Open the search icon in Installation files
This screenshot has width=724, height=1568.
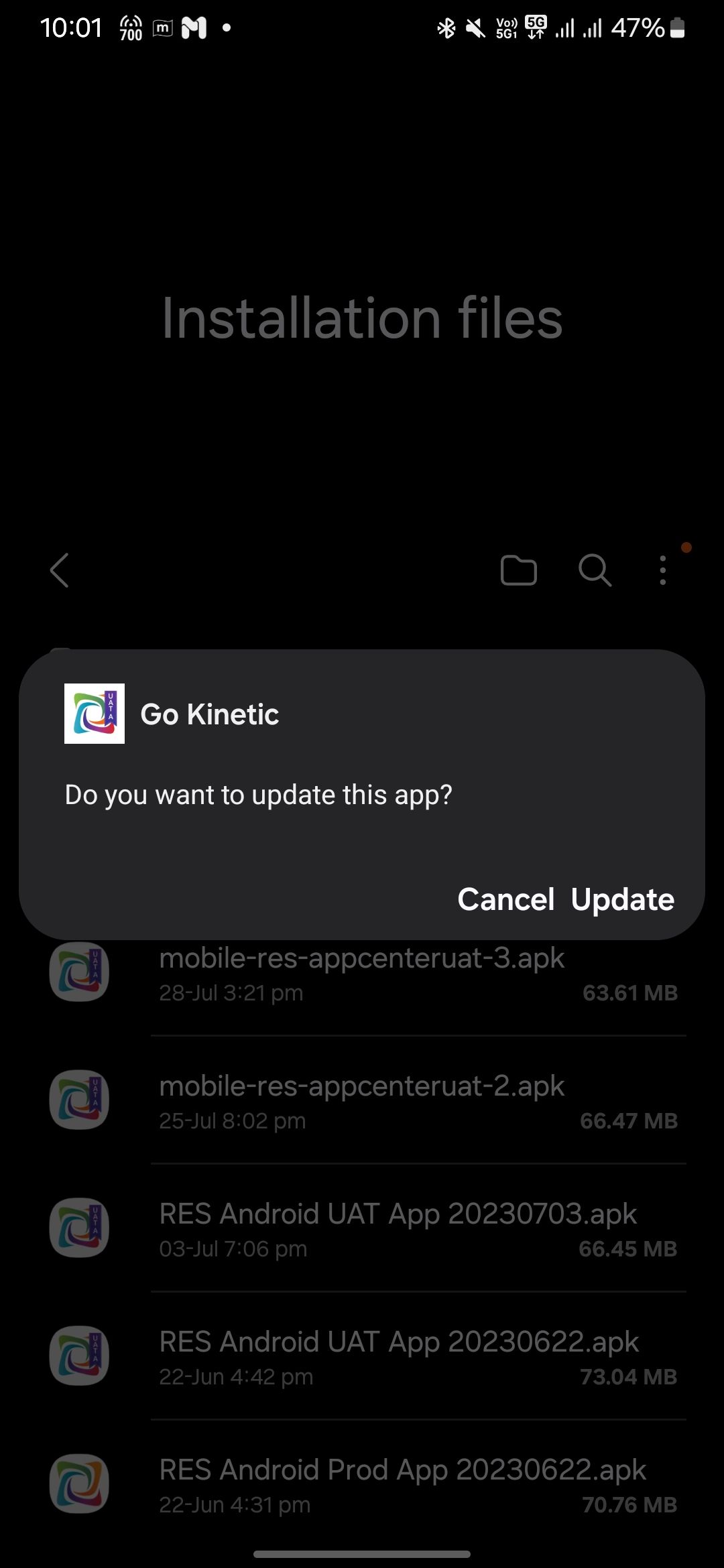pyautogui.click(x=595, y=570)
